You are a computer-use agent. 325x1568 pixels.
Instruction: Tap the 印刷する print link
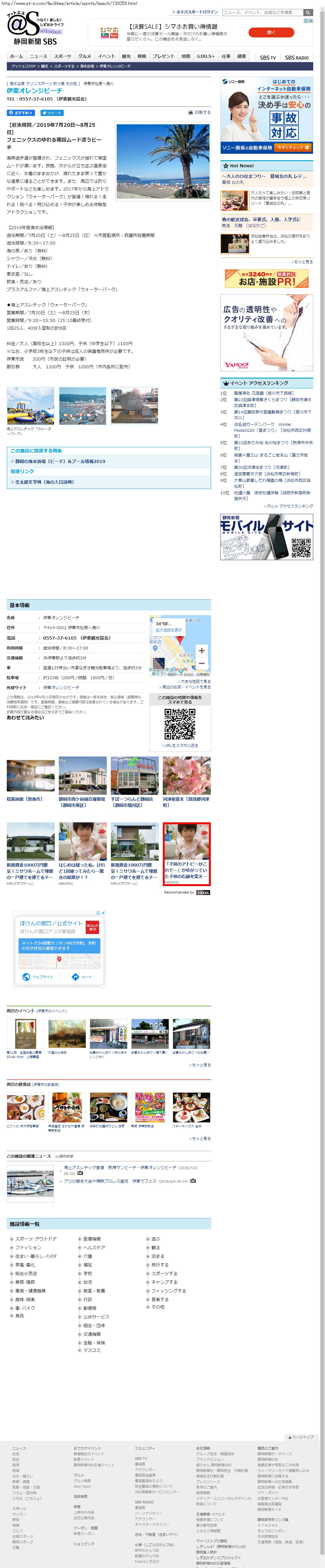click(x=199, y=113)
